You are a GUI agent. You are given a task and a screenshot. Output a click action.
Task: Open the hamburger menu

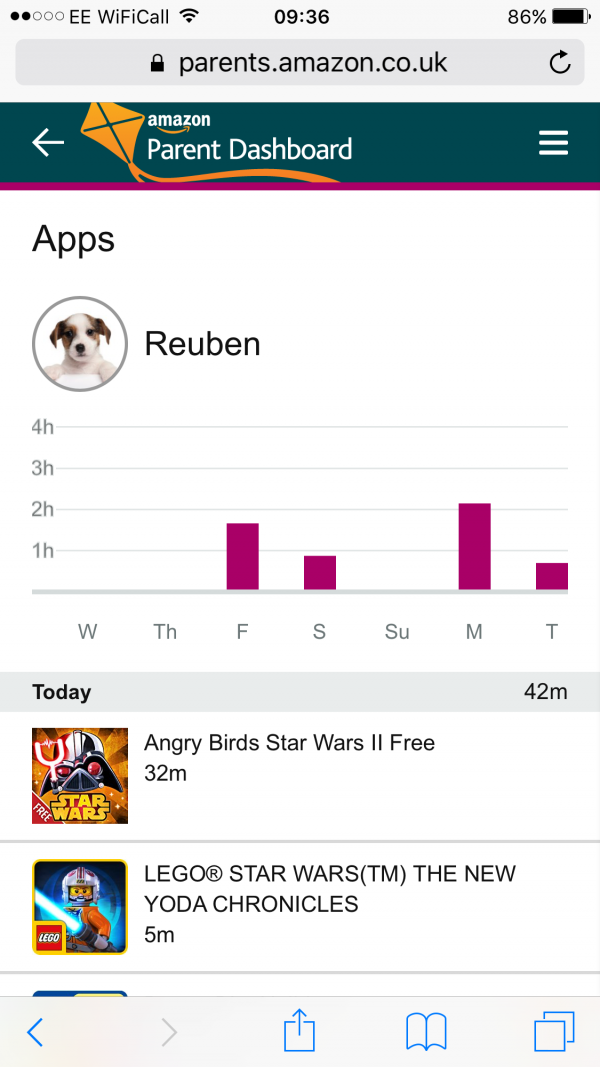point(553,143)
